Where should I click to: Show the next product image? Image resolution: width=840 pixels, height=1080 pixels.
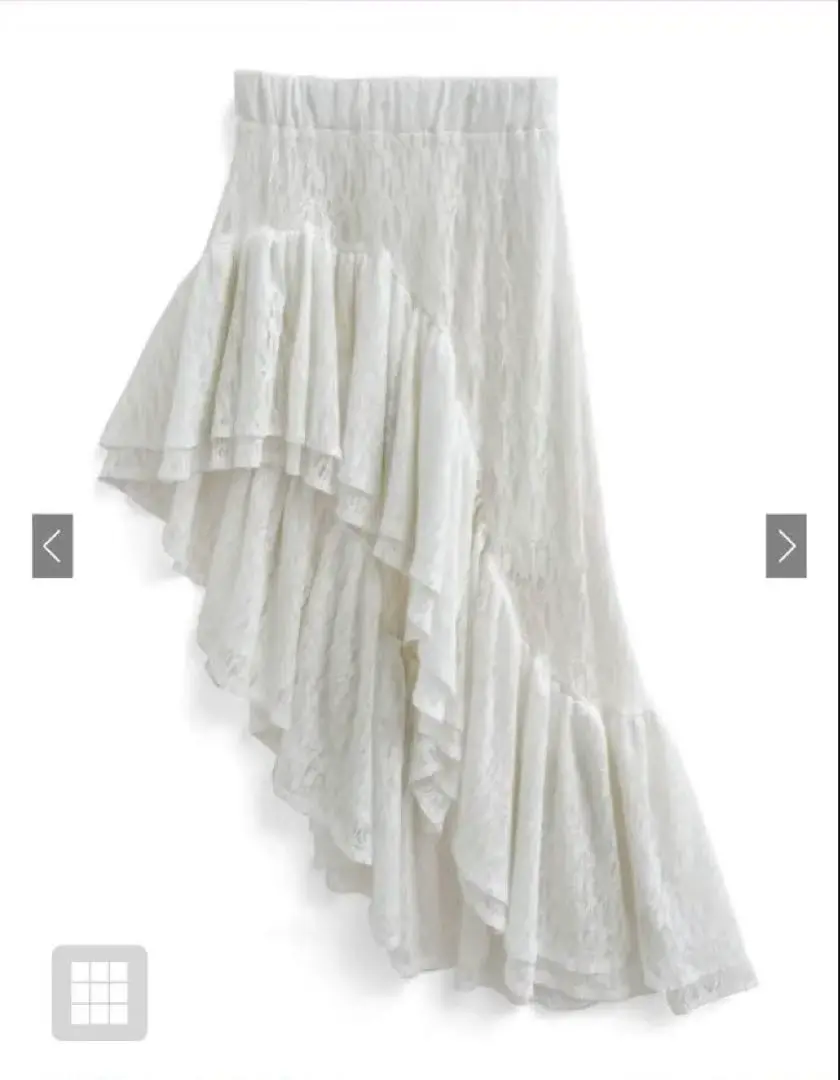tap(786, 546)
